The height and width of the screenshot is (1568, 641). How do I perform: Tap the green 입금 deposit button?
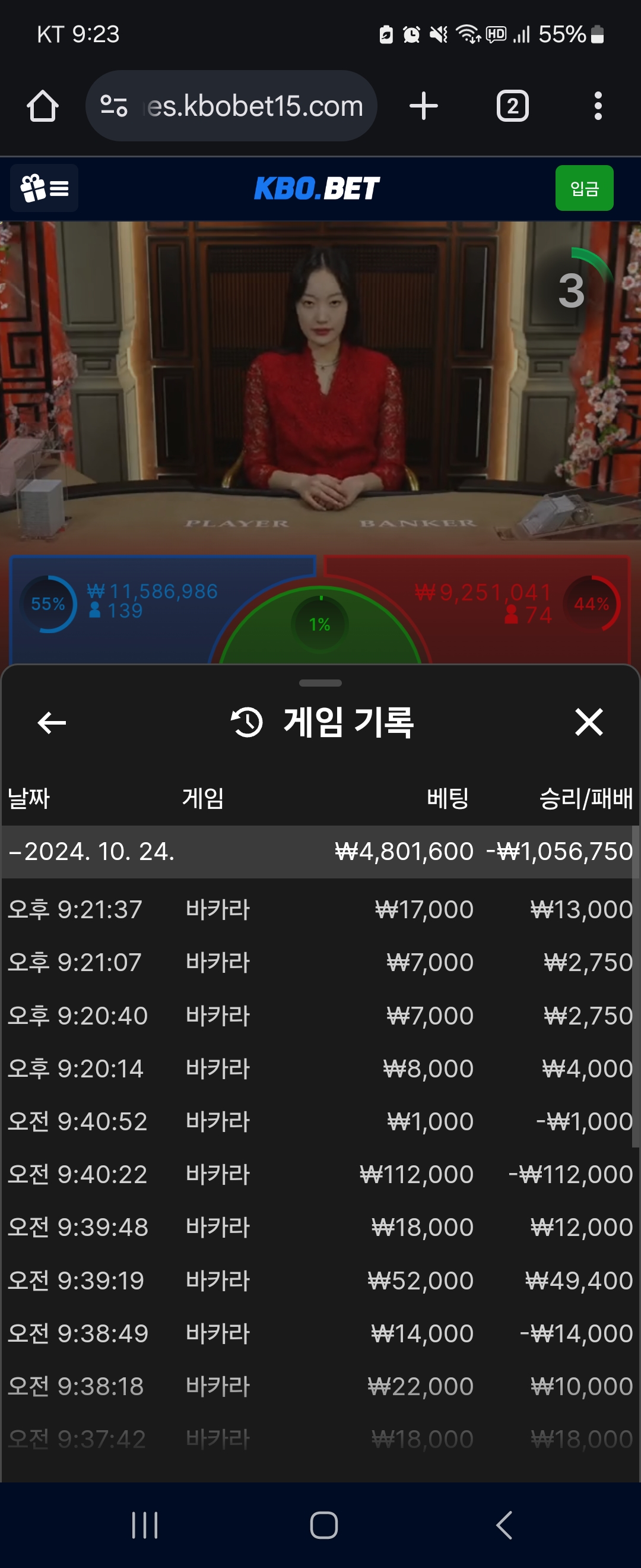tap(584, 188)
